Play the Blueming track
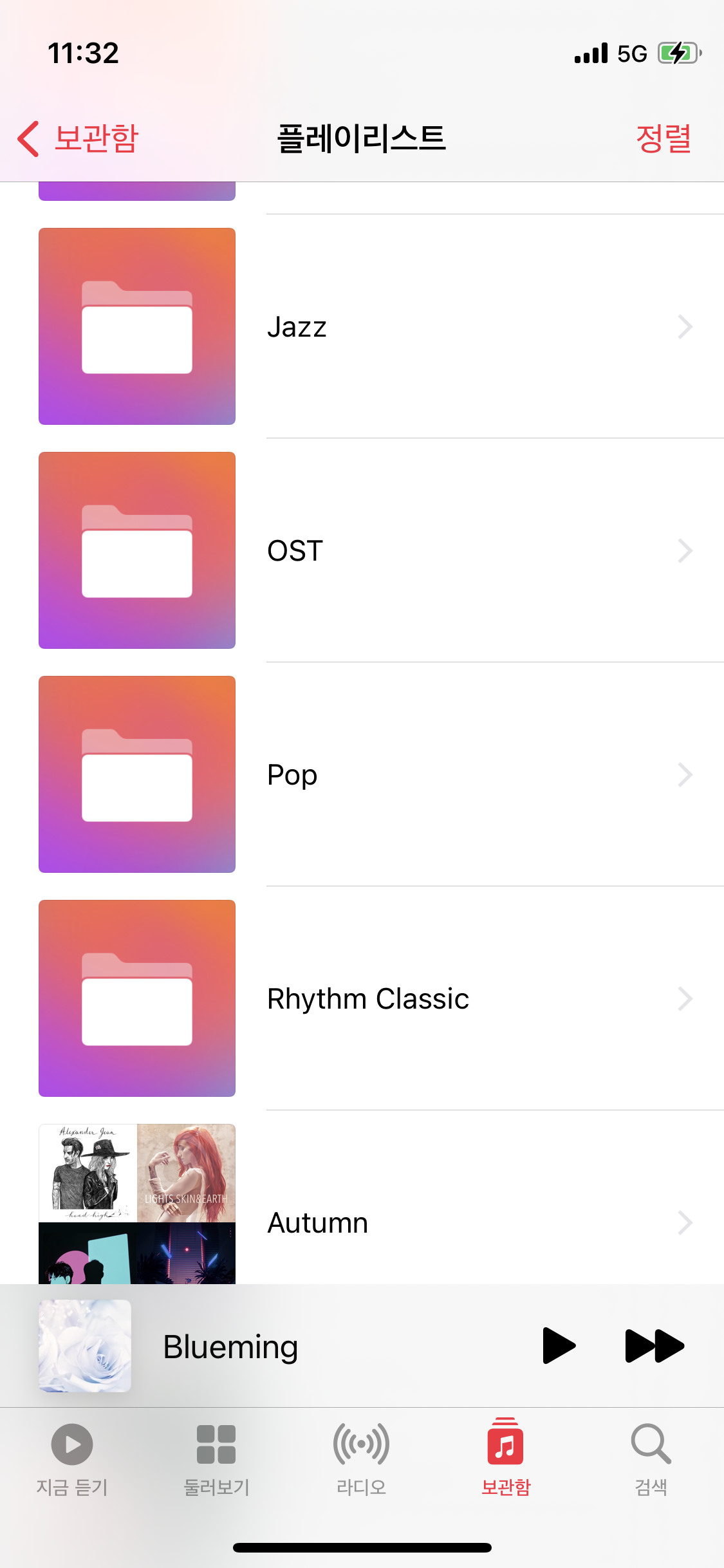 (559, 1345)
